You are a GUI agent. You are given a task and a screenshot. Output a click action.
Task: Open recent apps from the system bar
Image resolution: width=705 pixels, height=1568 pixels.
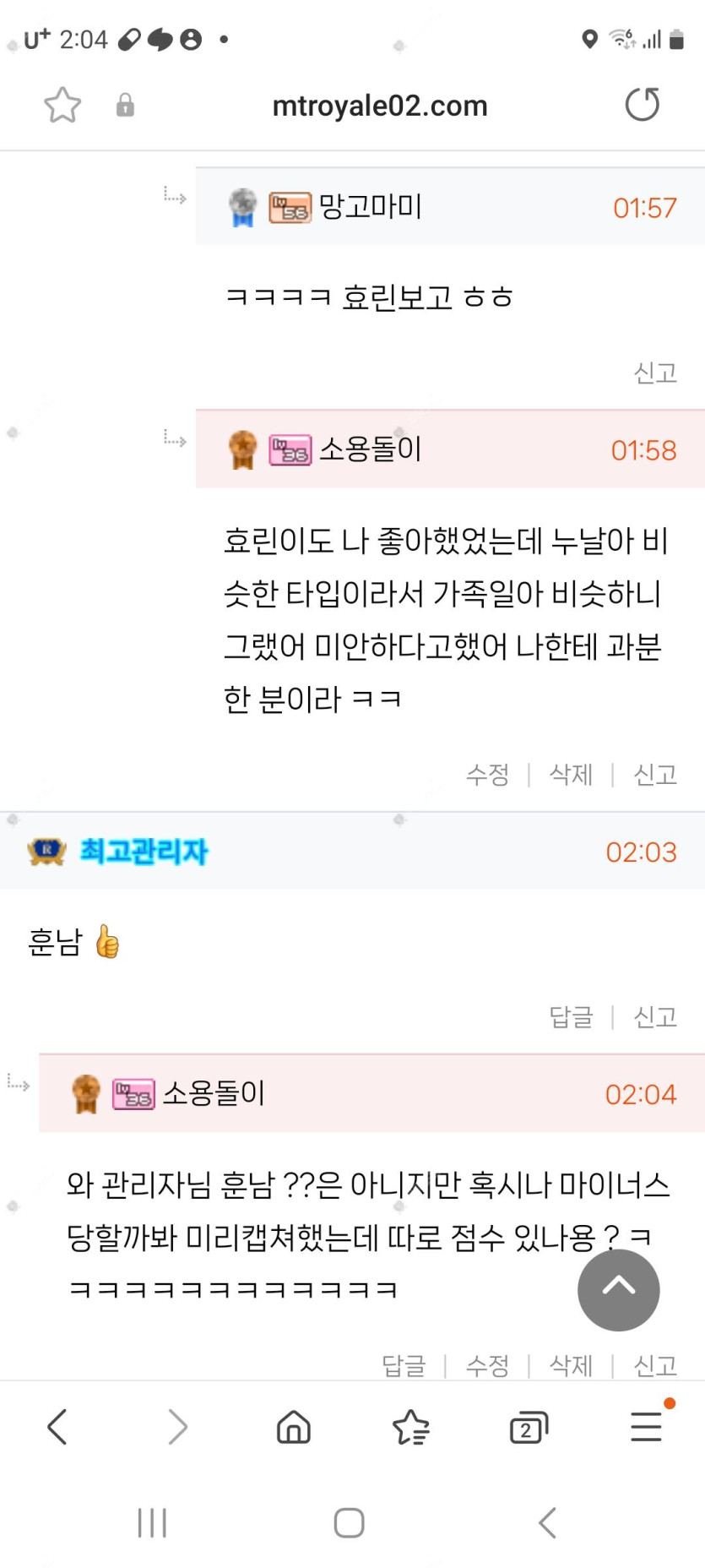click(152, 1522)
